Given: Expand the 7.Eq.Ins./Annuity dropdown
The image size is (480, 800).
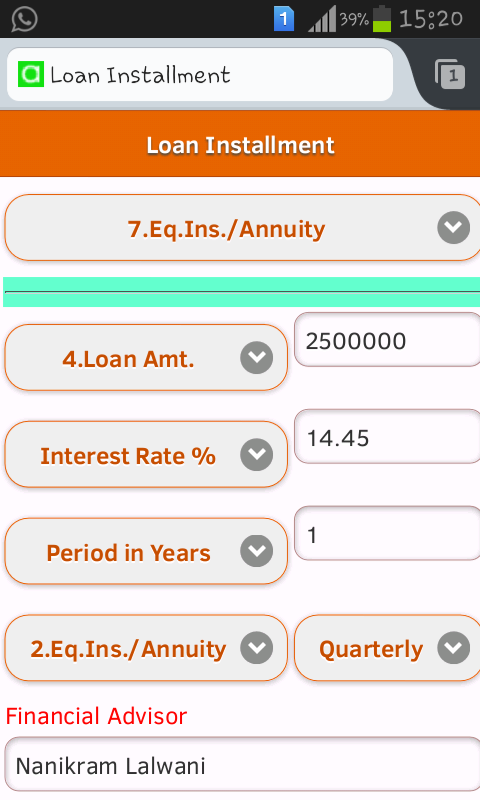Looking at the screenshot, I should click(x=242, y=228).
